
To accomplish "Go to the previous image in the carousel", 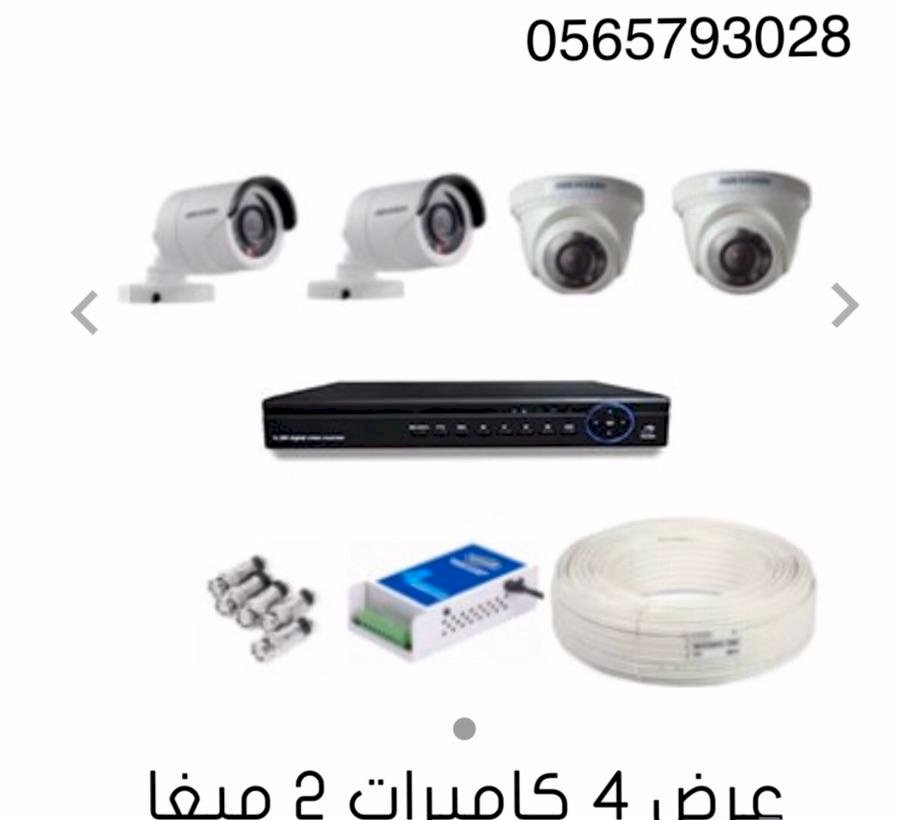I will point(85,311).
